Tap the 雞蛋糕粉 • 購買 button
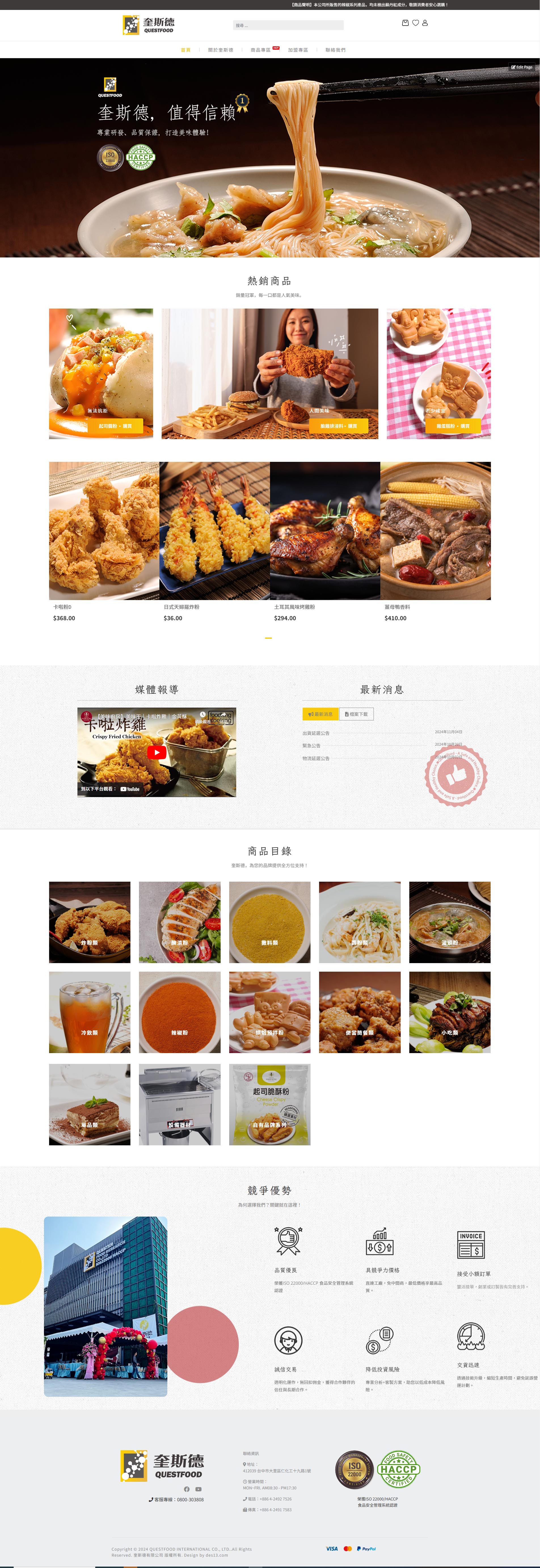Image resolution: width=540 pixels, height=1568 pixels. [452, 426]
